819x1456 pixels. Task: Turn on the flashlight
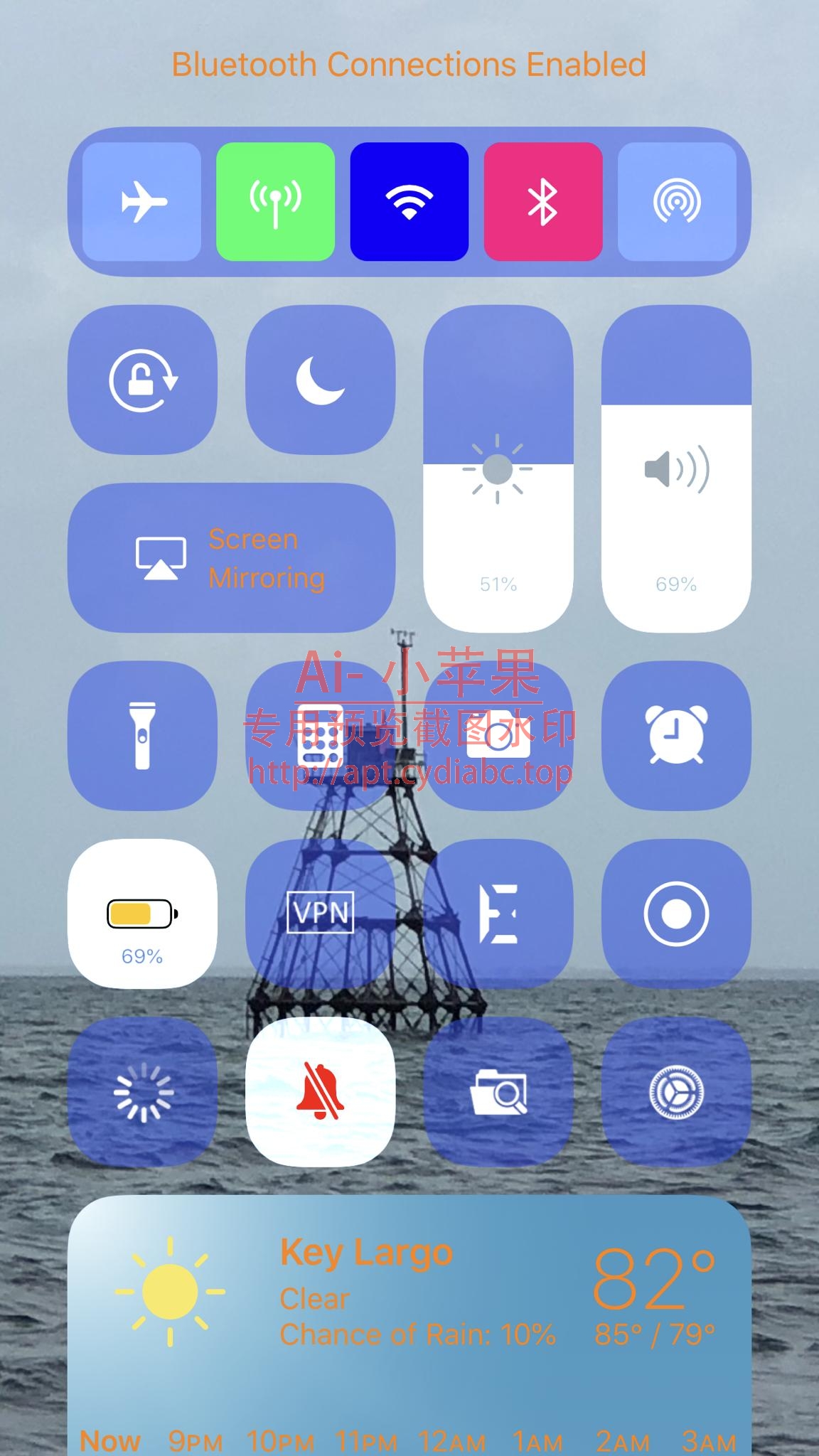[x=142, y=736]
